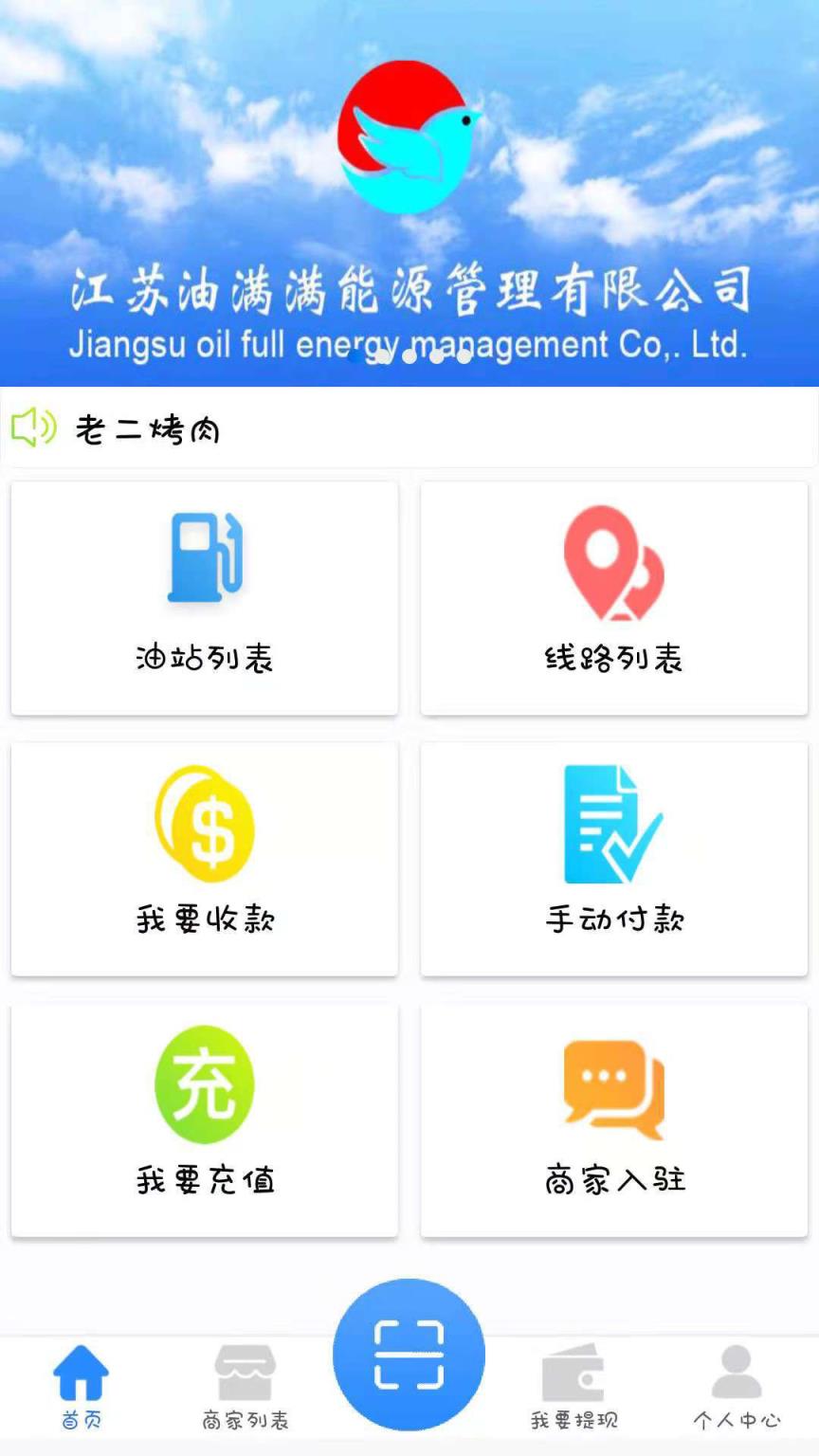Select the last carousel indicator dot

point(464,357)
